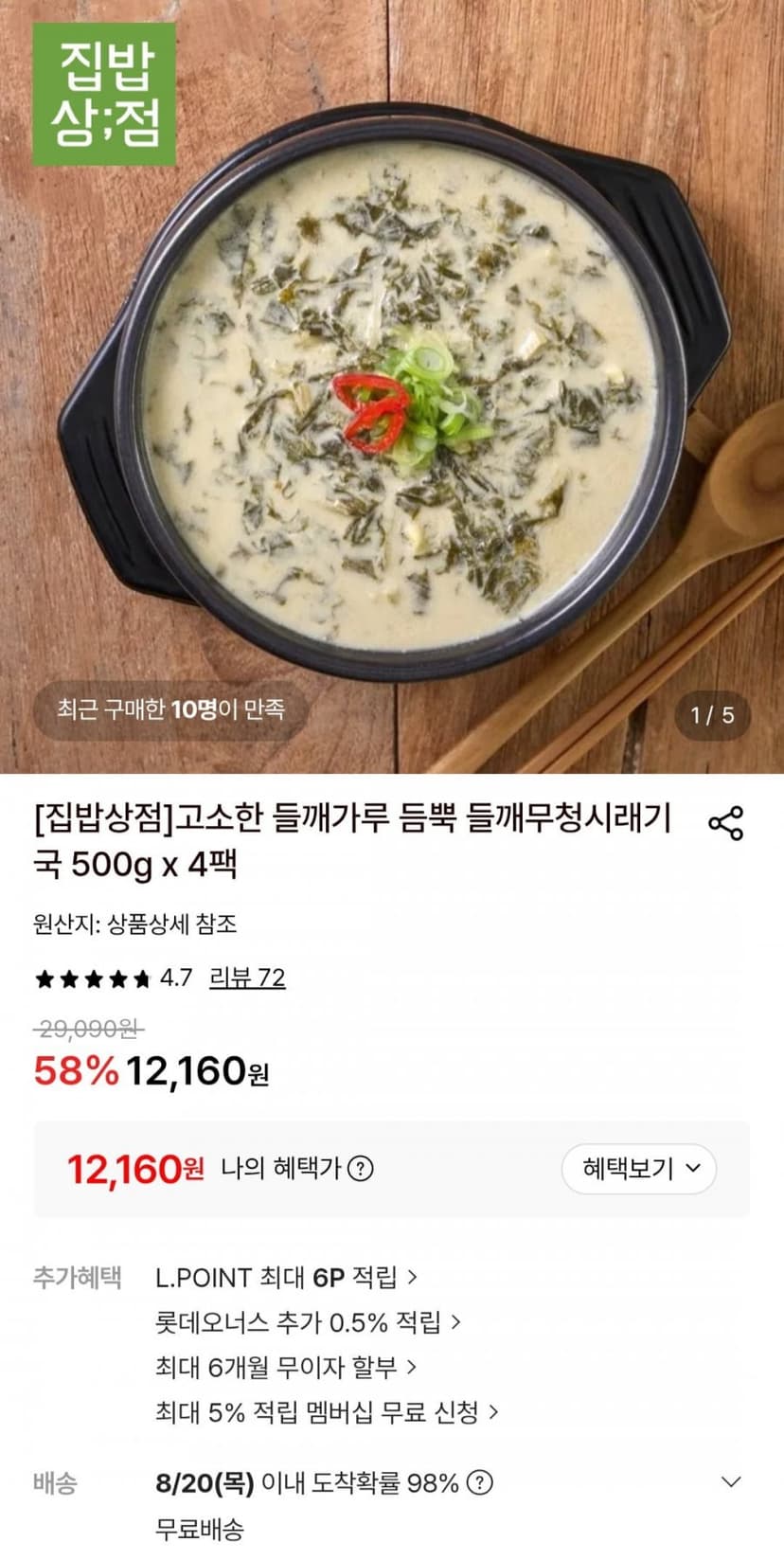Image resolution: width=784 pixels, height=1560 pixels.
Task: Open the product image gallery
Action: tap(392, 386)
